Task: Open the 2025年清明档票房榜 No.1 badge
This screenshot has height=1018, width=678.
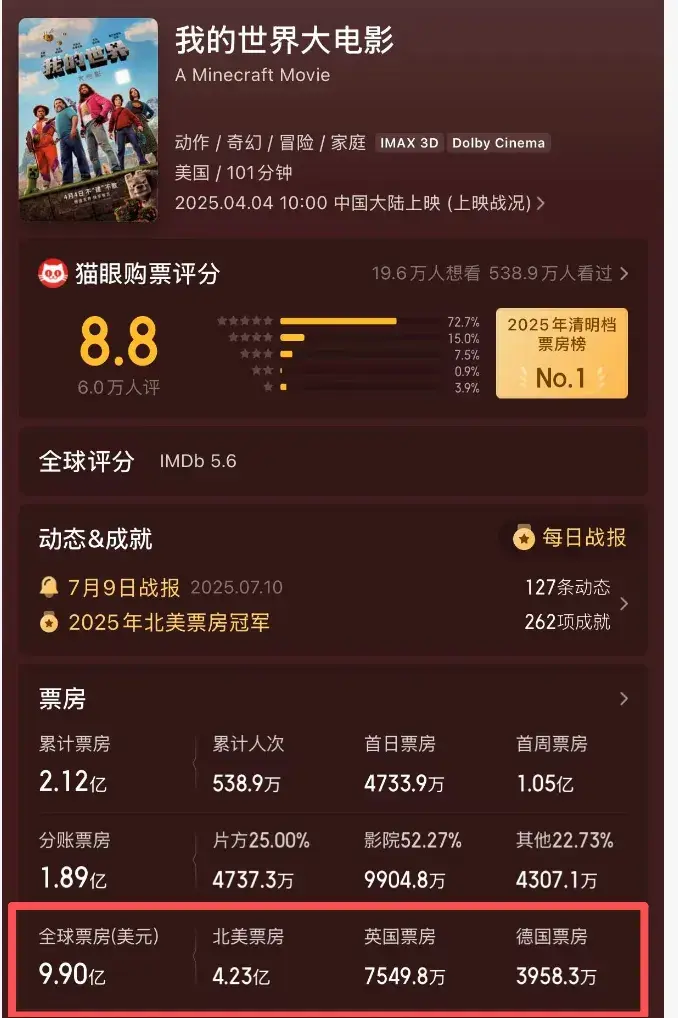Action: point(561,353)
